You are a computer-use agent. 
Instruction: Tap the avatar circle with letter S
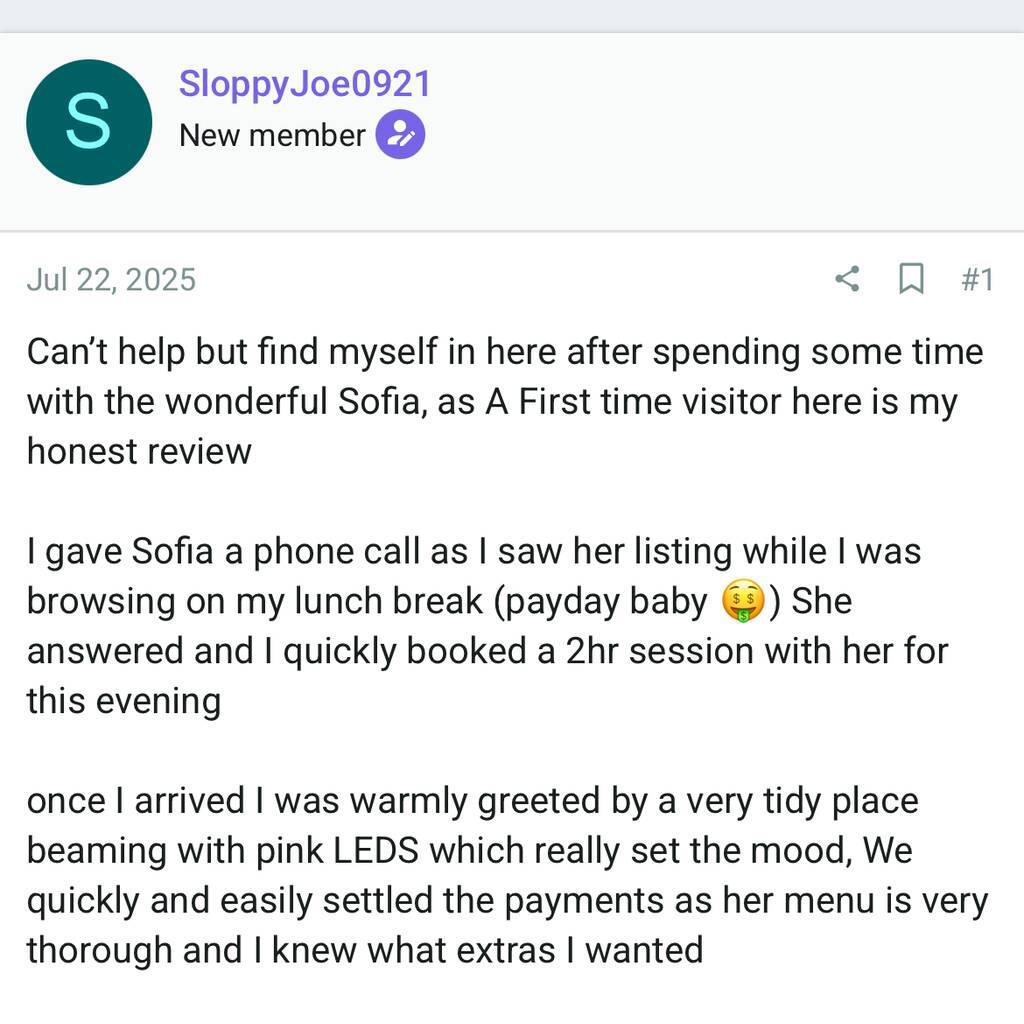point(89,122)
